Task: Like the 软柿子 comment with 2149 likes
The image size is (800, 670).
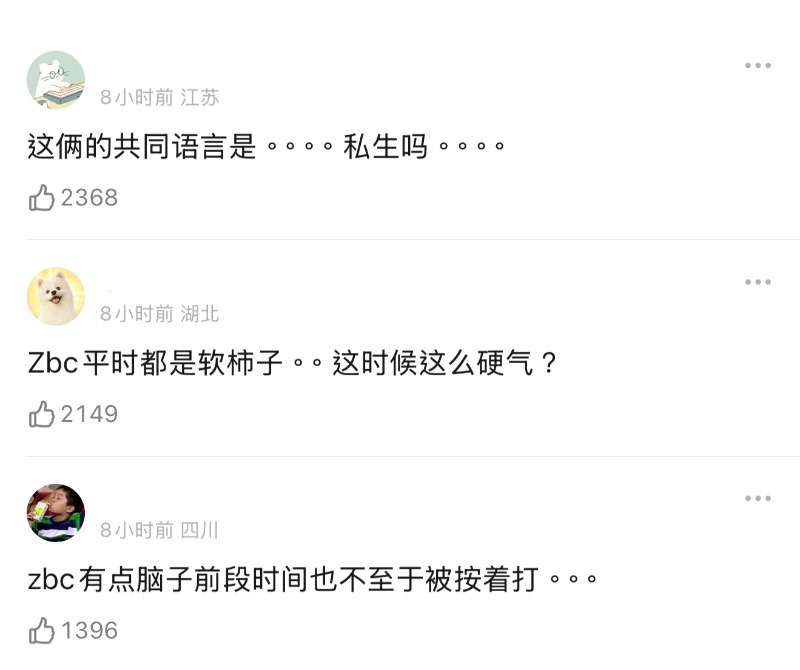Action: 42,414
